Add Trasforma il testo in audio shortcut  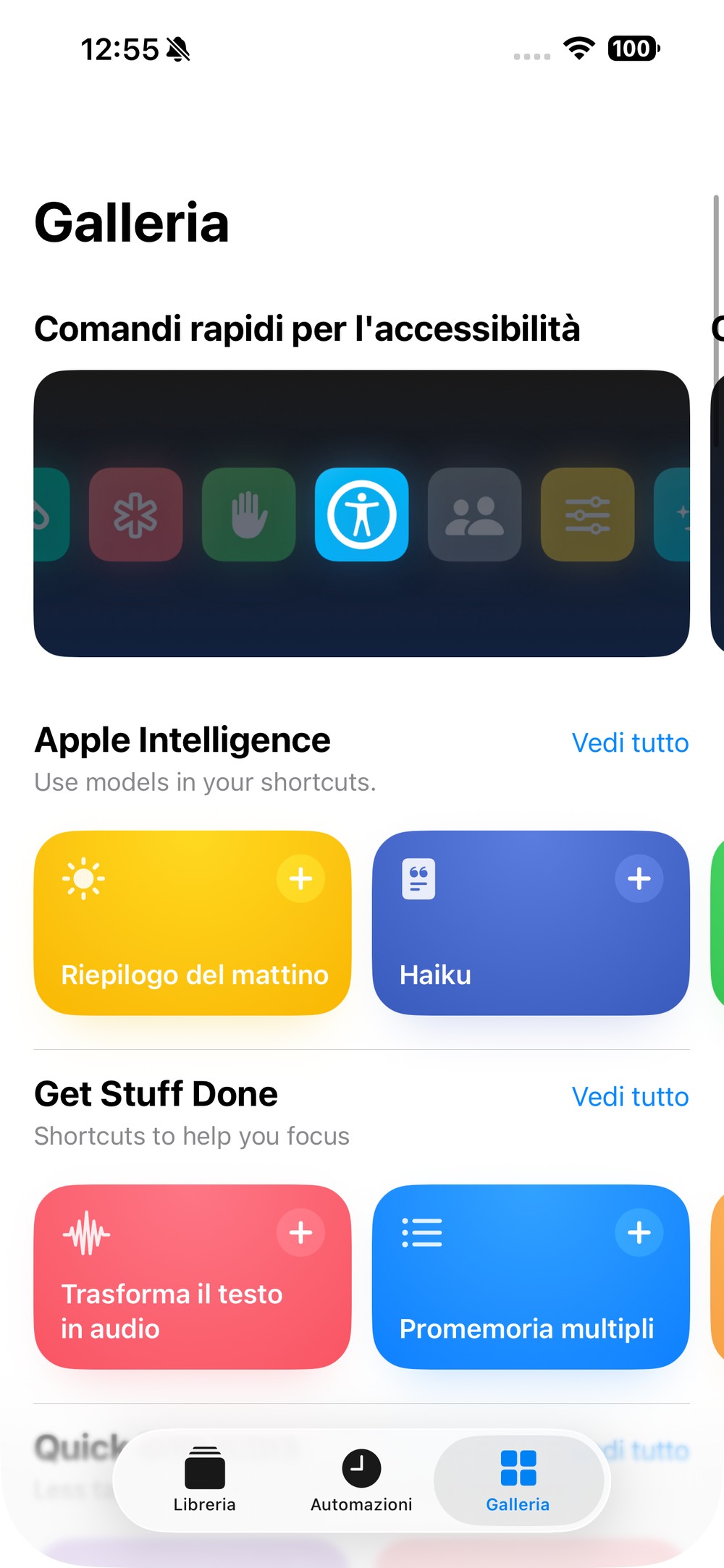tap(300, 1232)
